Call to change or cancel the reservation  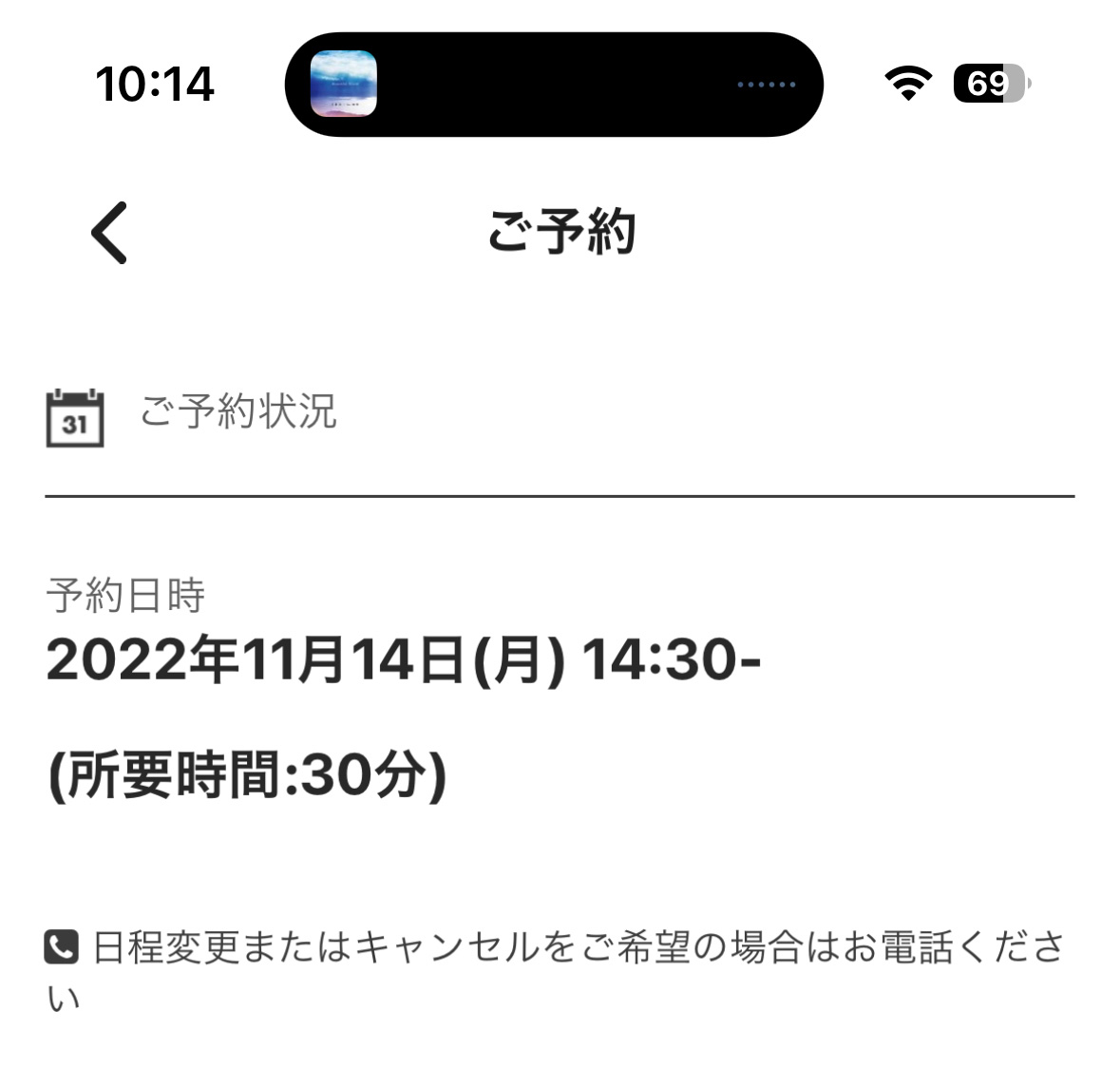coord(62,947)
